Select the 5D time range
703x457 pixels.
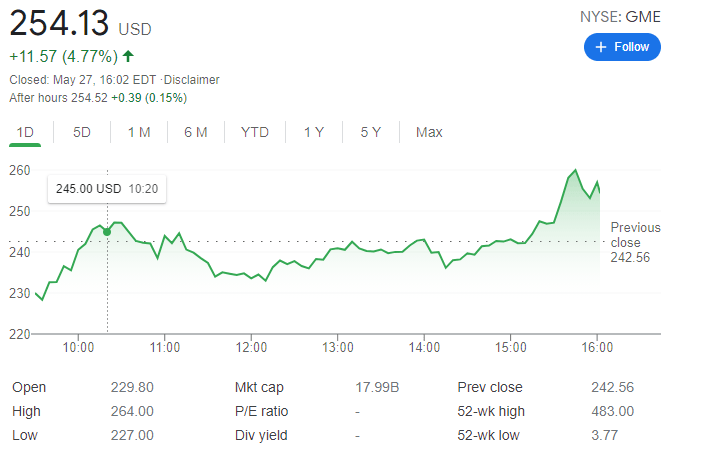pyautogui.click(x=82, y=132)
